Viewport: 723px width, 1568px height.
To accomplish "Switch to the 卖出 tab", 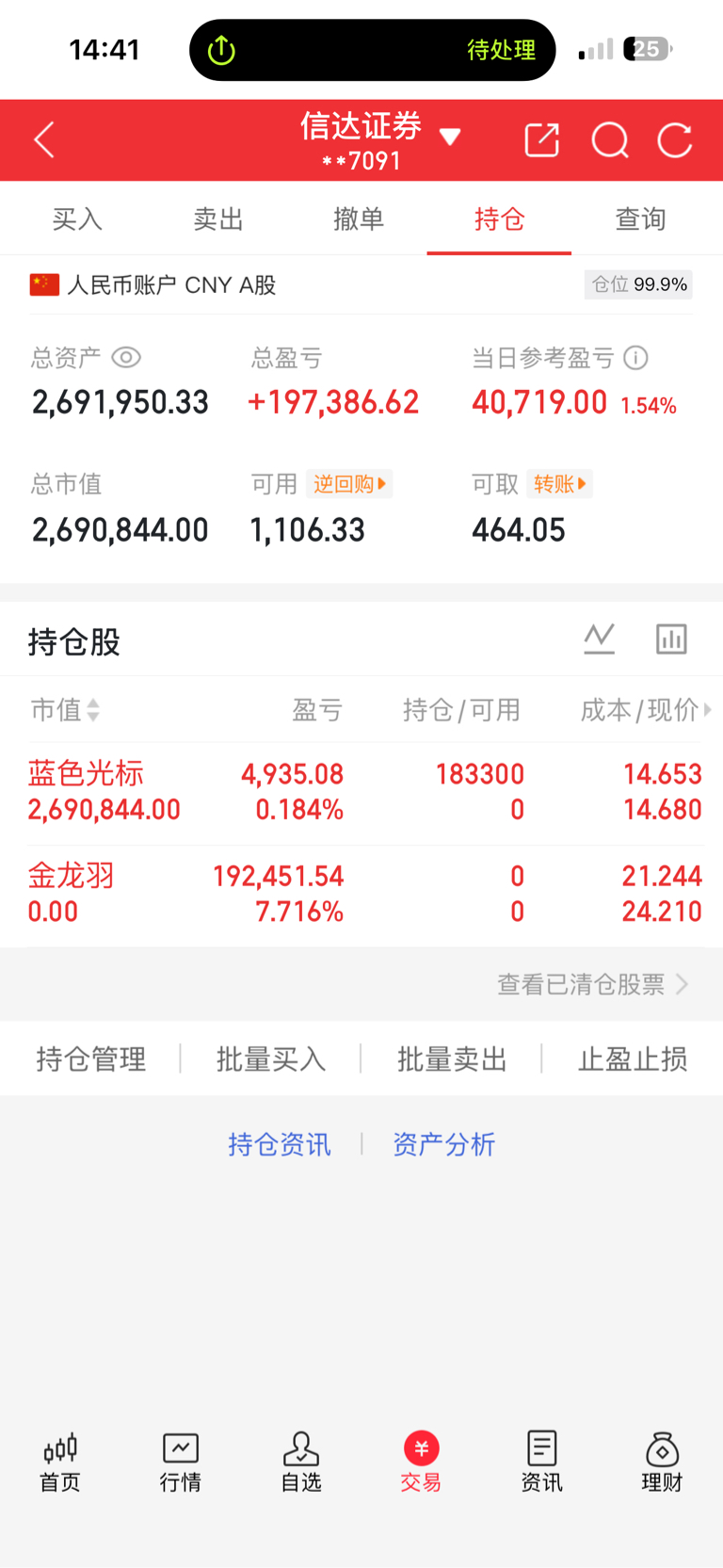I will point(217,219).
